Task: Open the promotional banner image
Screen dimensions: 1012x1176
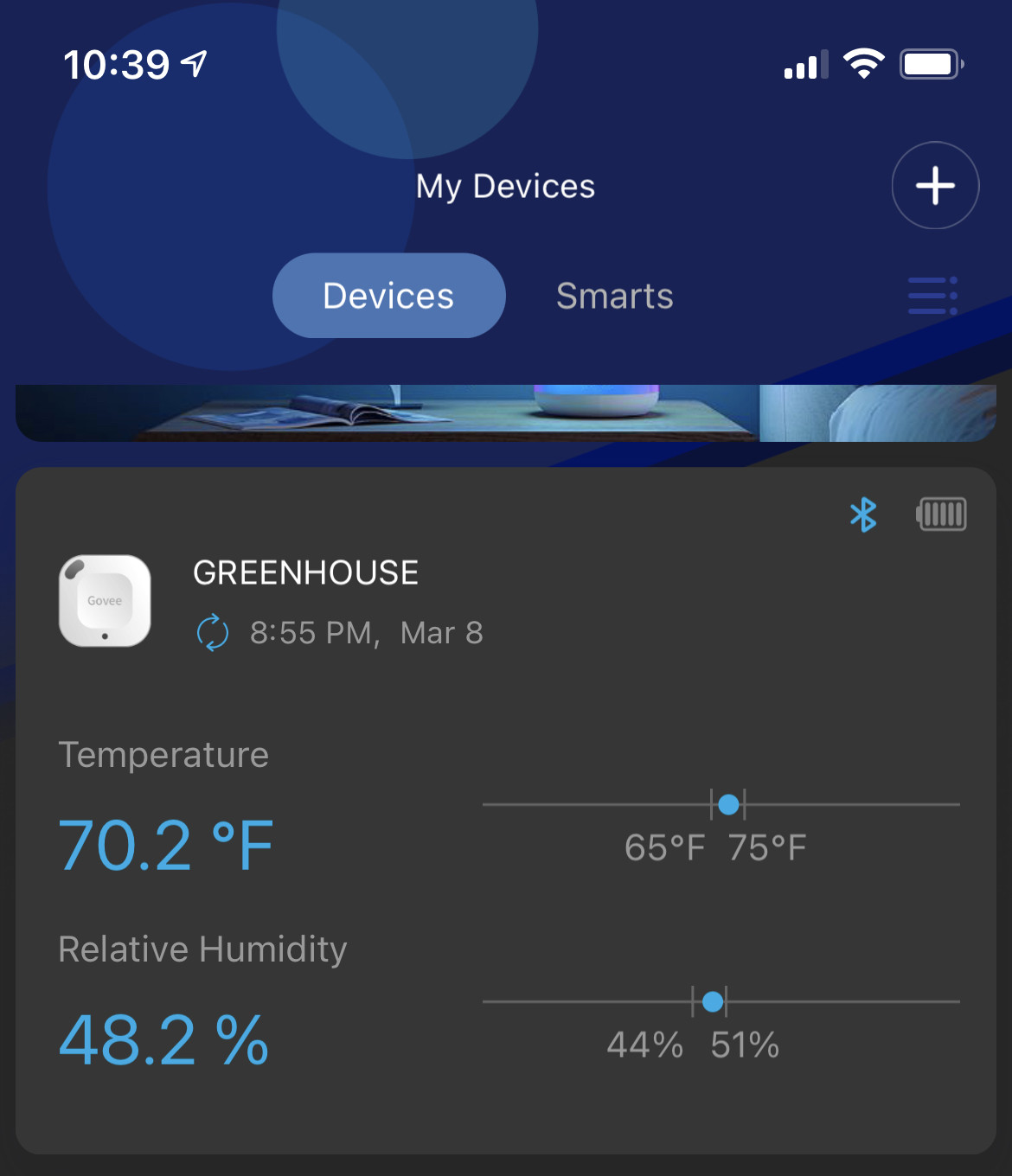Action: click(x=505, y=412)
